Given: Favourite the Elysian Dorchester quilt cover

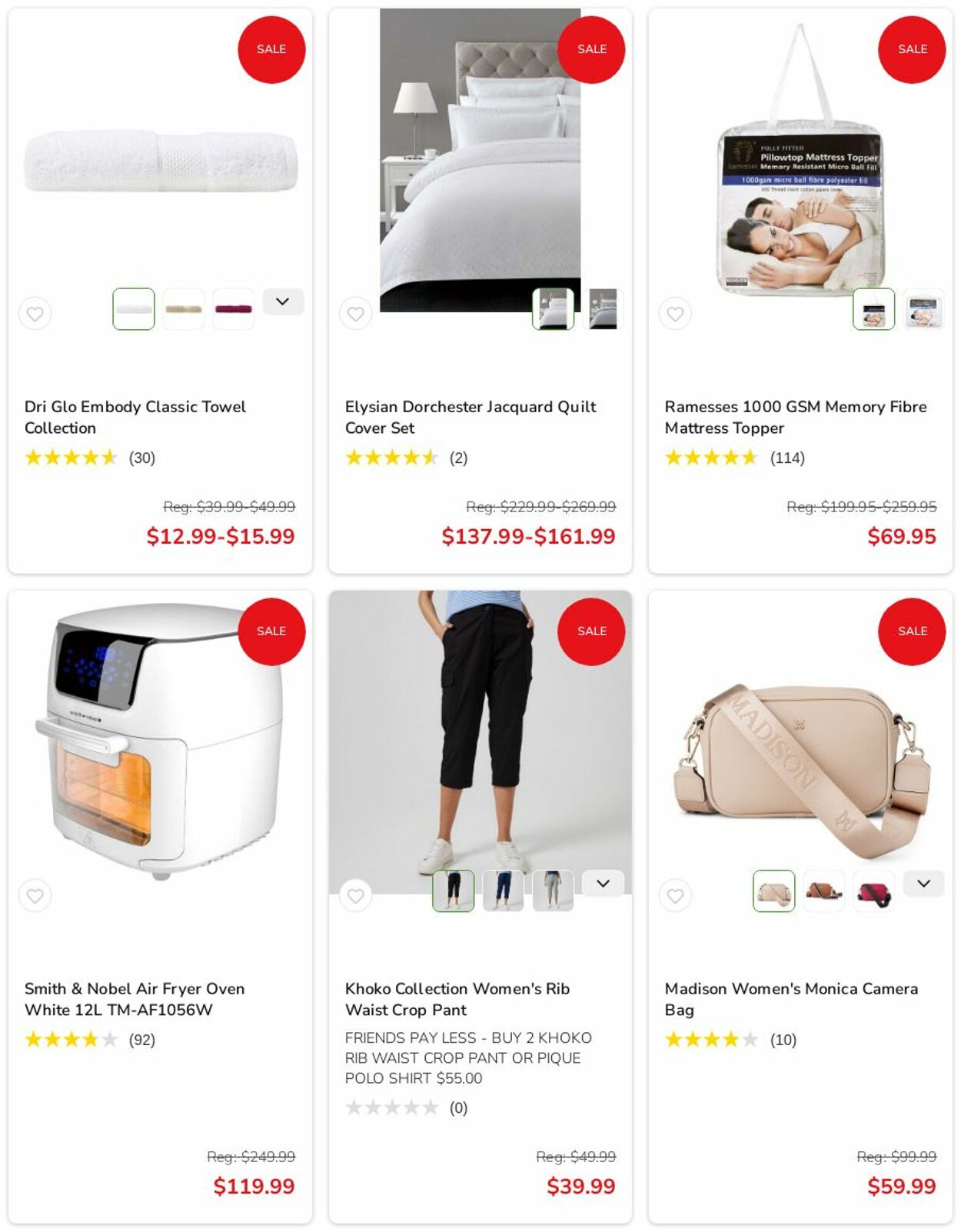Looking at the screenshot, I should tap(355, 314).
